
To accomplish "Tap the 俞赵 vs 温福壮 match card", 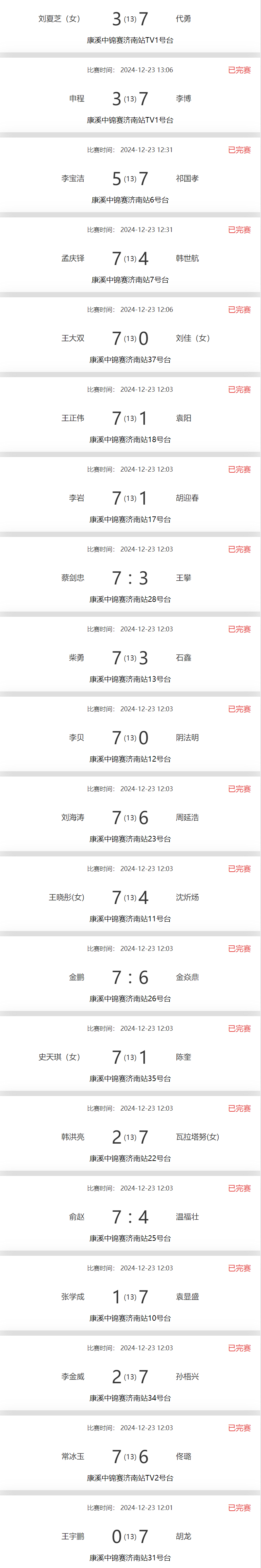I will (130, 1217).
